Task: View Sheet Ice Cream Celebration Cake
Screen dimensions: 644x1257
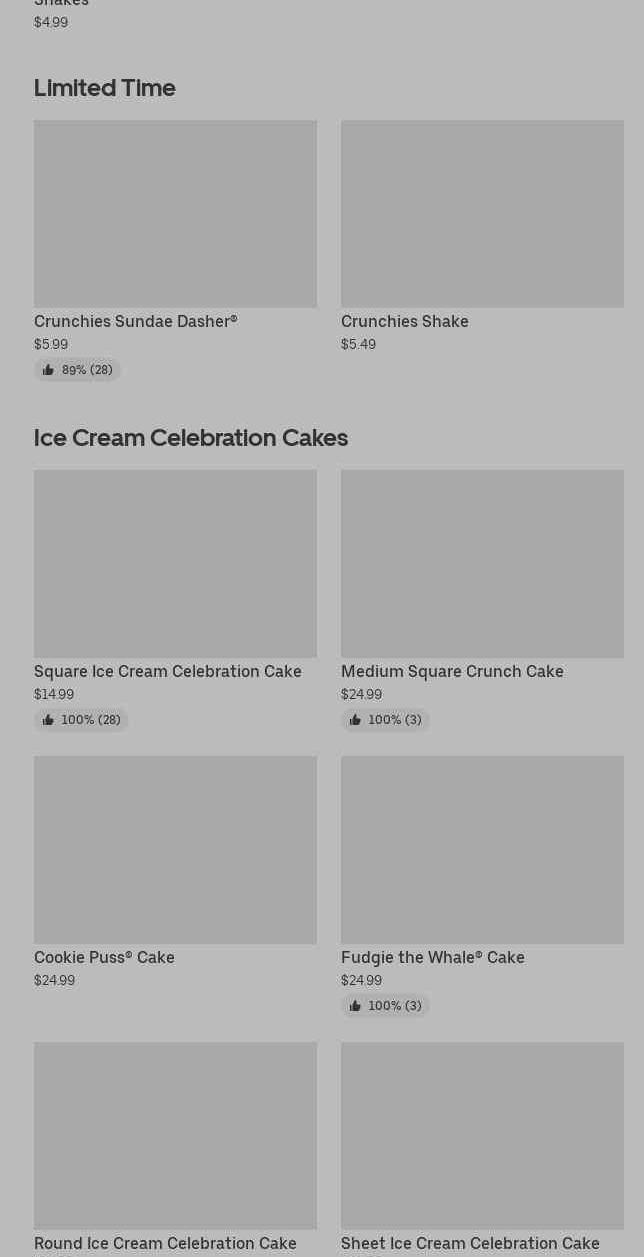Action: pos(482,1136)
